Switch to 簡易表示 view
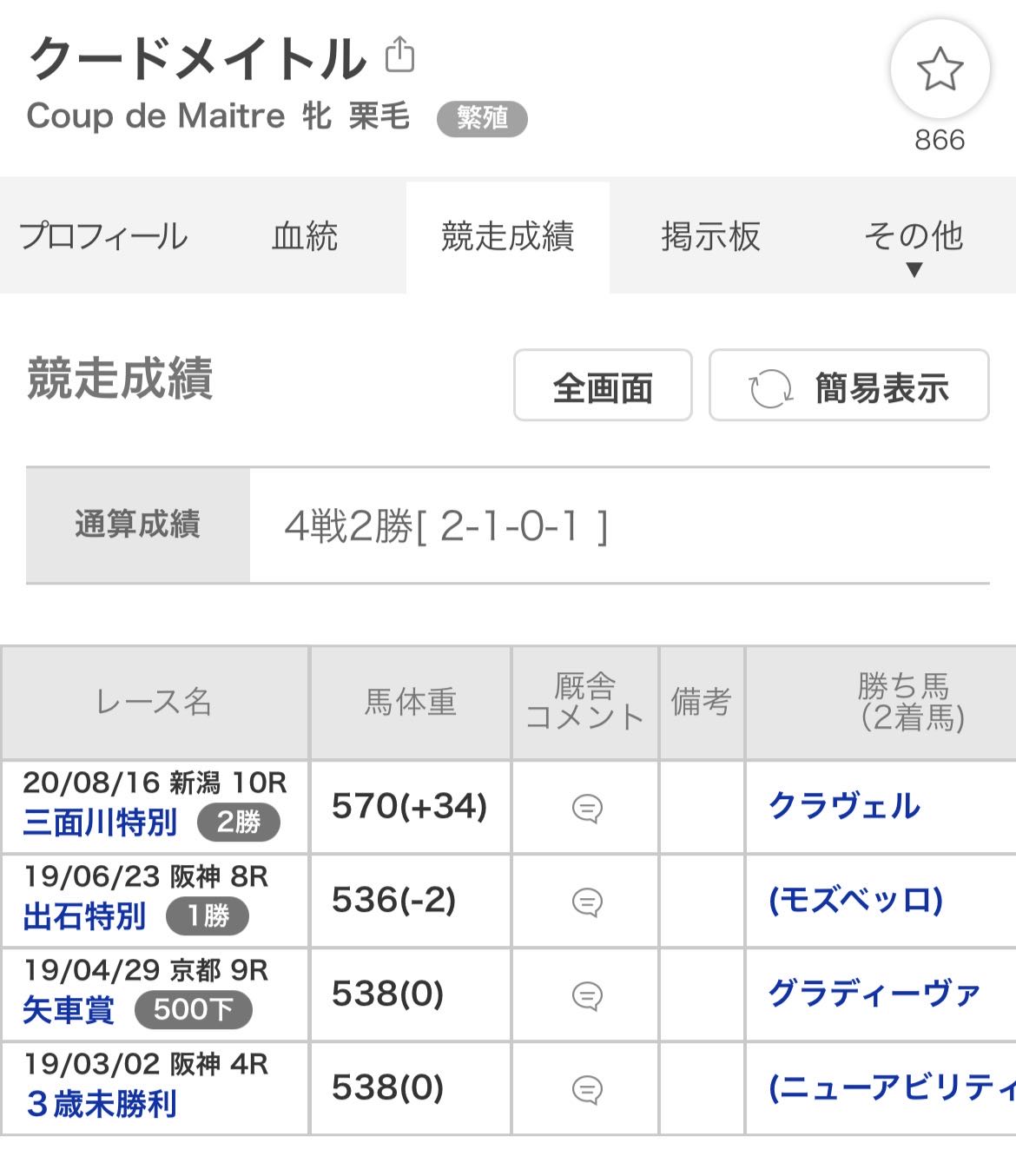This screenshot has height=1176, width=1016. 848,386
